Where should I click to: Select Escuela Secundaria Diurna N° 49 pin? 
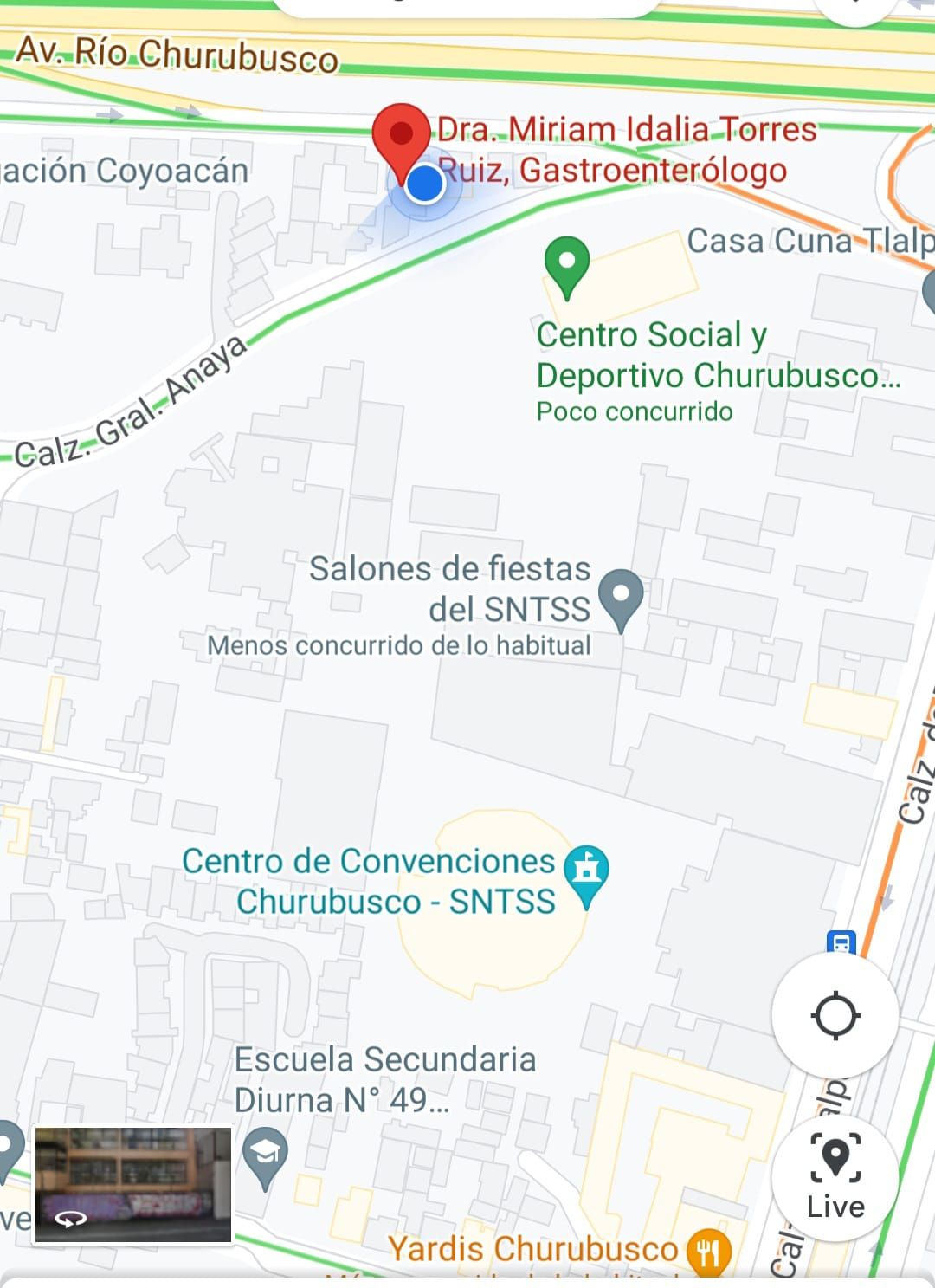pyautogui.click(x=265, y=1154)
